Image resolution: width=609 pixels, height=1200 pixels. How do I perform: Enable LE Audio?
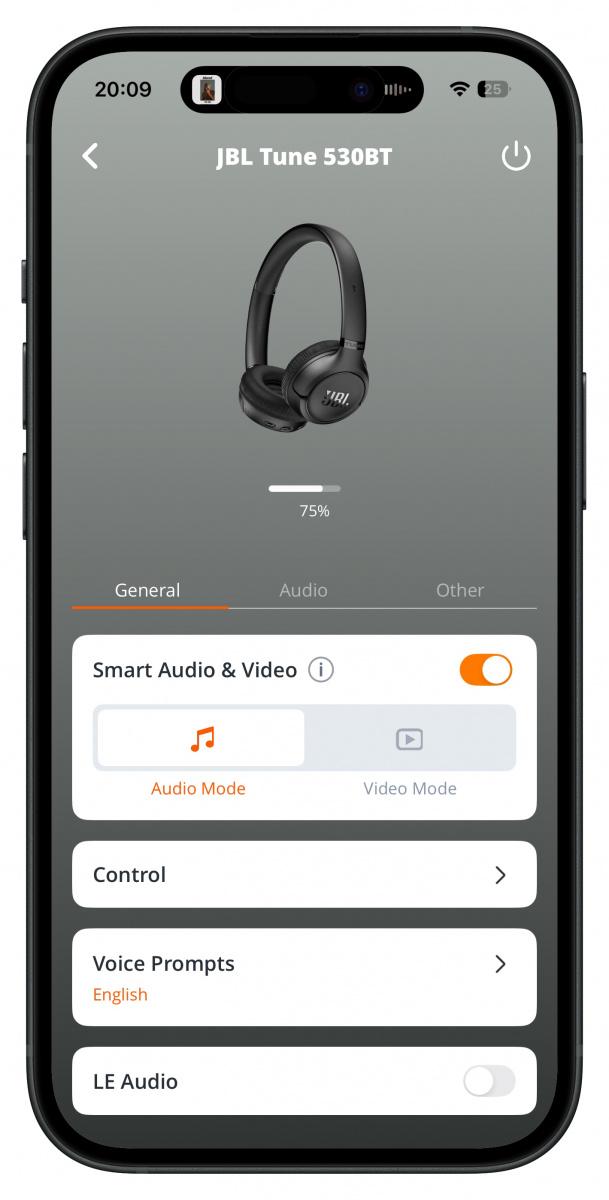click(x=489, y=1081)
